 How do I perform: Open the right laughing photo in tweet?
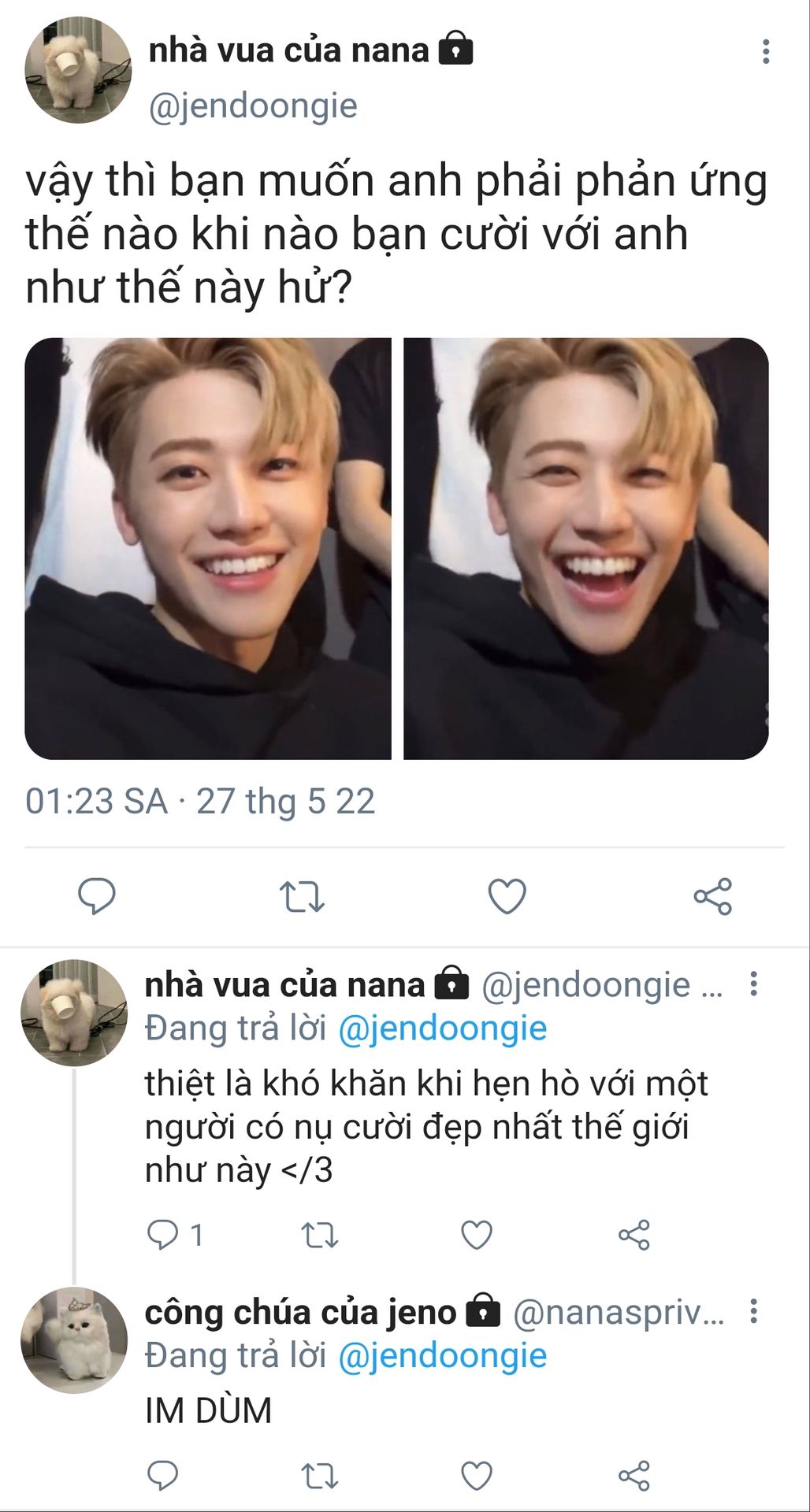pyautogui.click(x=585, y=549)
